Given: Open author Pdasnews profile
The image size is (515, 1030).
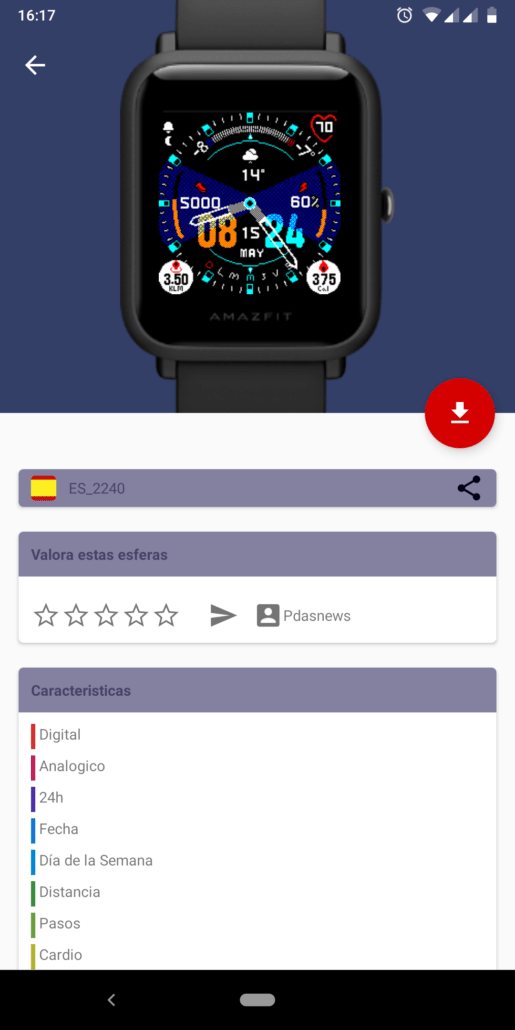Looking at the screenshot, I should tap(303, 616).
